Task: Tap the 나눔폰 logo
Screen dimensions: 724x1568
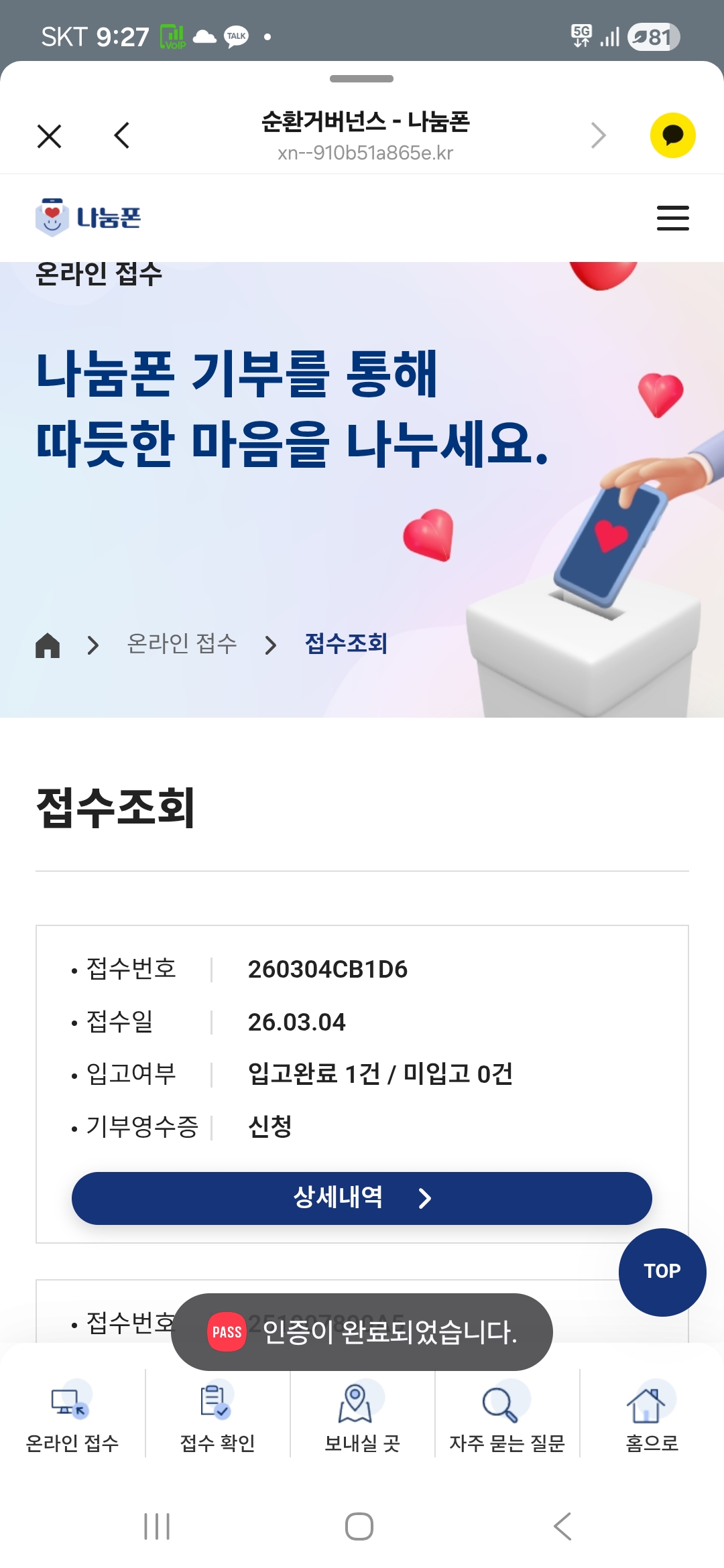Action: (88, 218)
